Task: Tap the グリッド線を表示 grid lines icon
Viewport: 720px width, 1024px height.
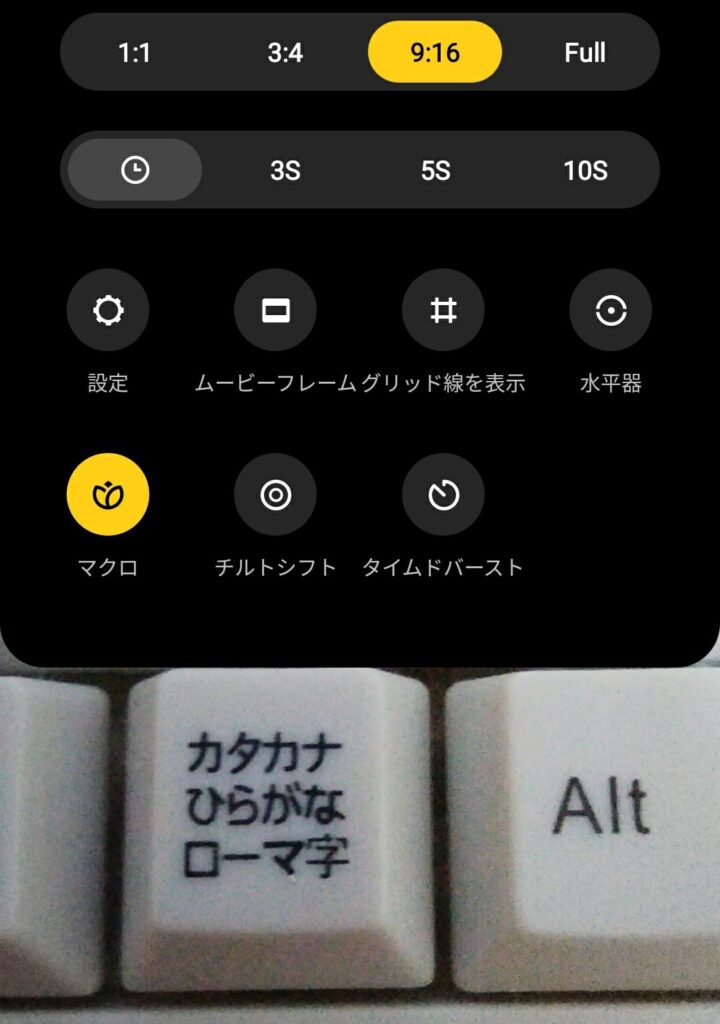Action: point(443,310)
